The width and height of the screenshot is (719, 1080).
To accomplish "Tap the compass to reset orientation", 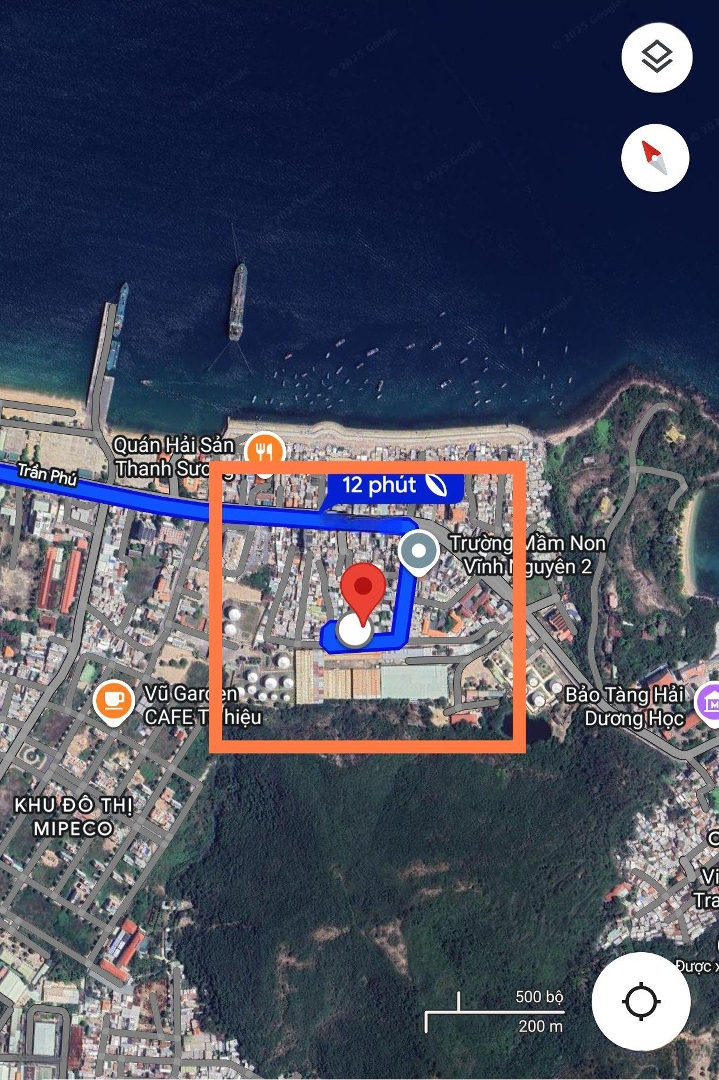I will tap(656, 157).
